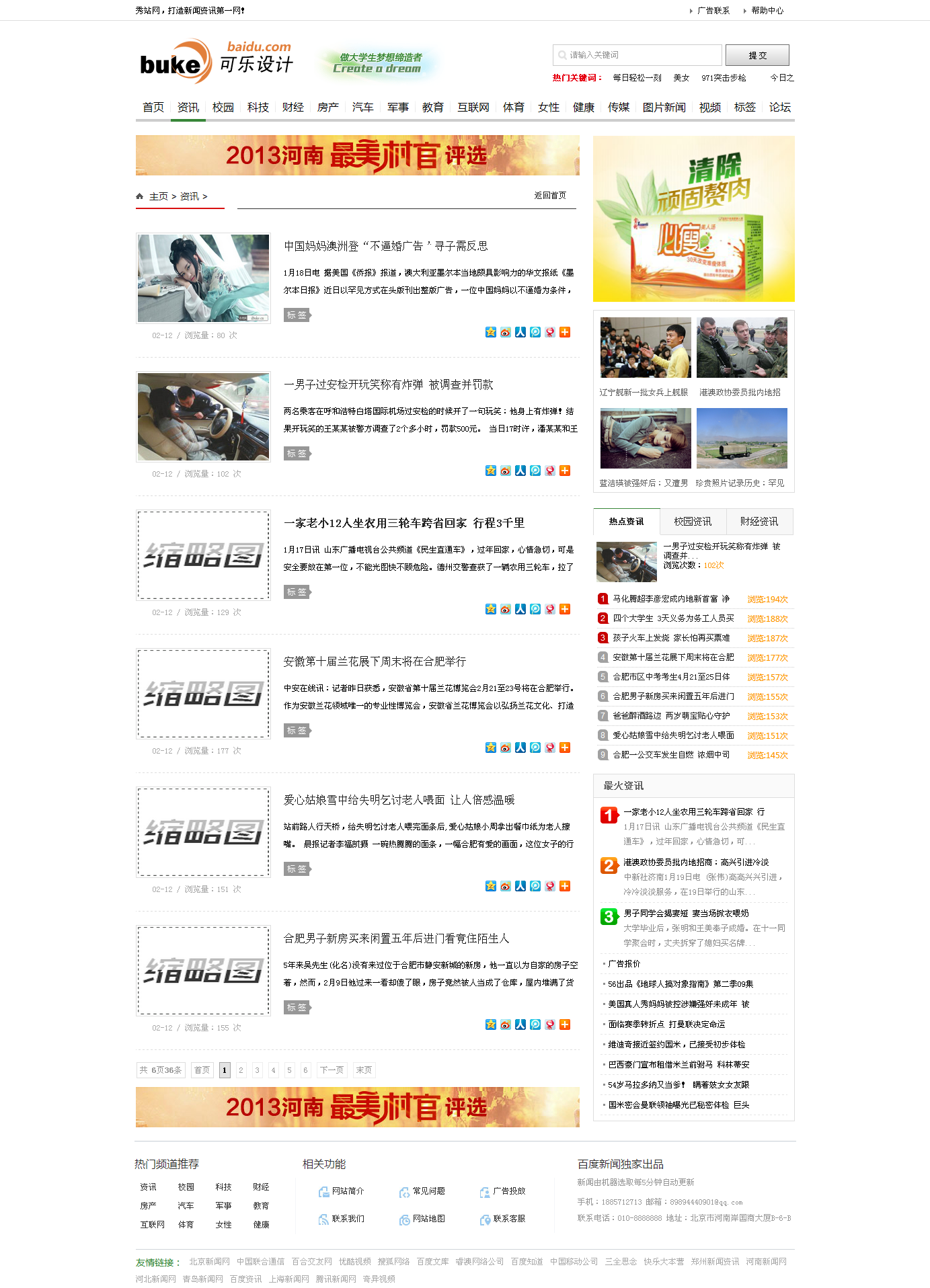The height and width of the screenshot is (1288, 930).
Task: Open 校园 in the top navigation
Action: coord(223,108)
